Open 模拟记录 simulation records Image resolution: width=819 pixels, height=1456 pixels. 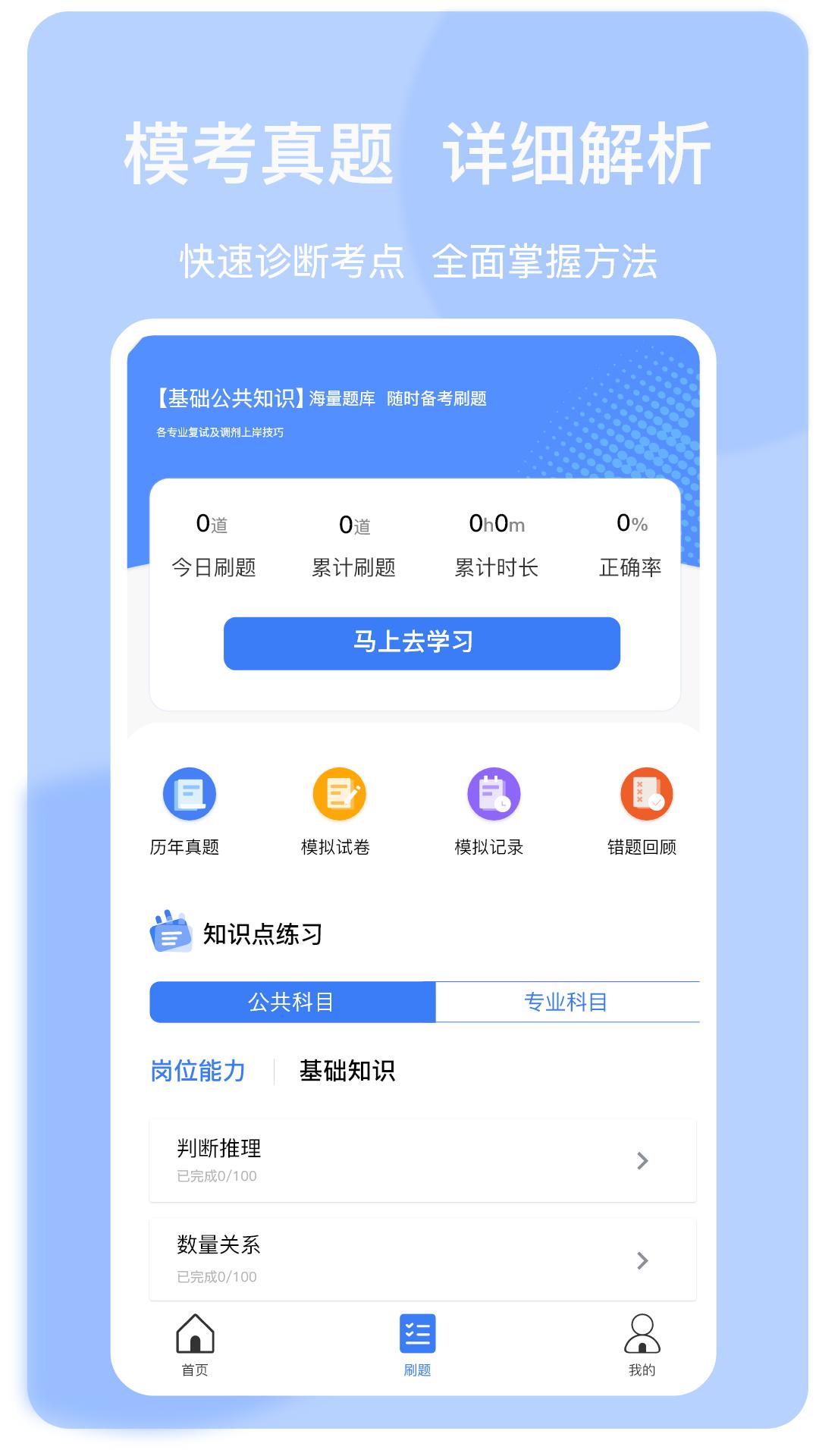click(491, 795)
